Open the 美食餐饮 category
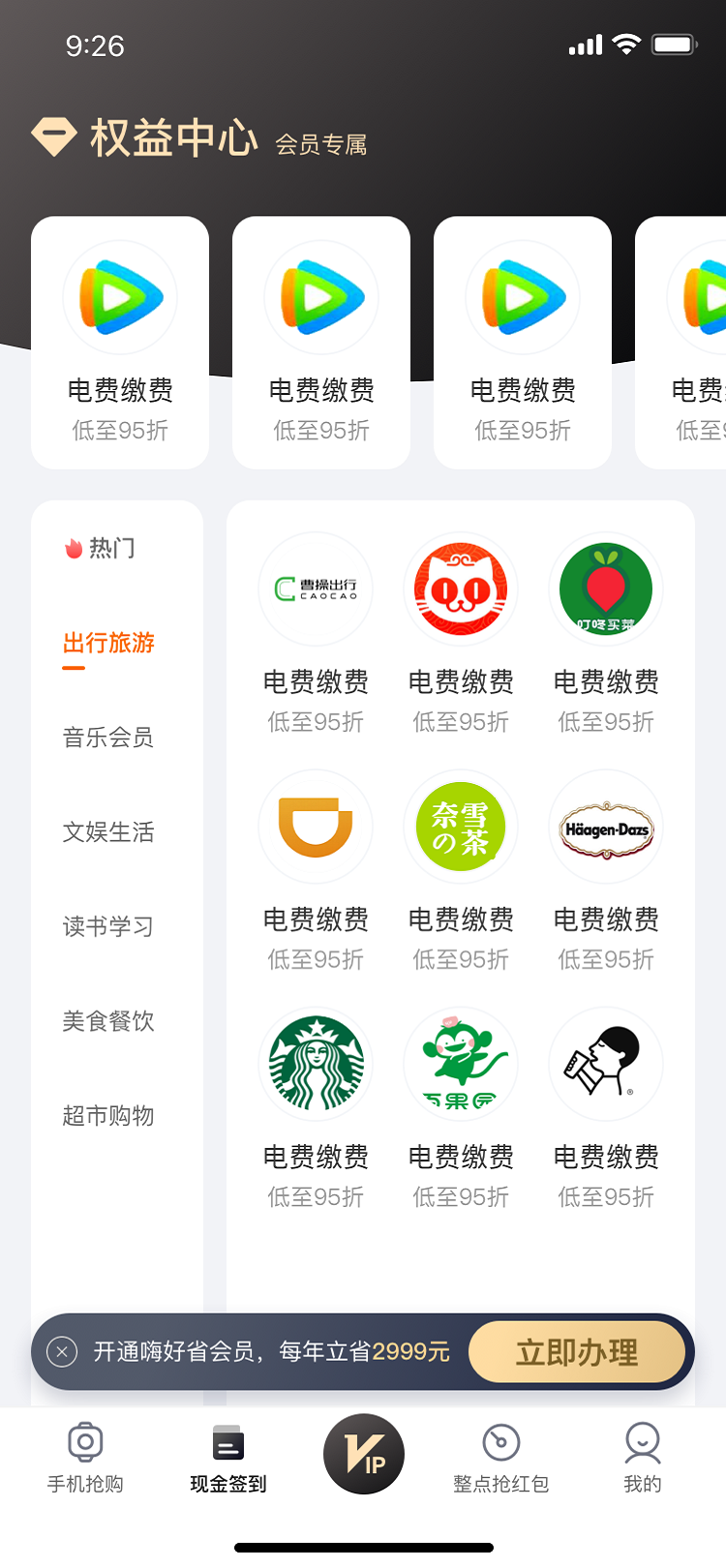 pyautogui.click(x=107, y=1020)
